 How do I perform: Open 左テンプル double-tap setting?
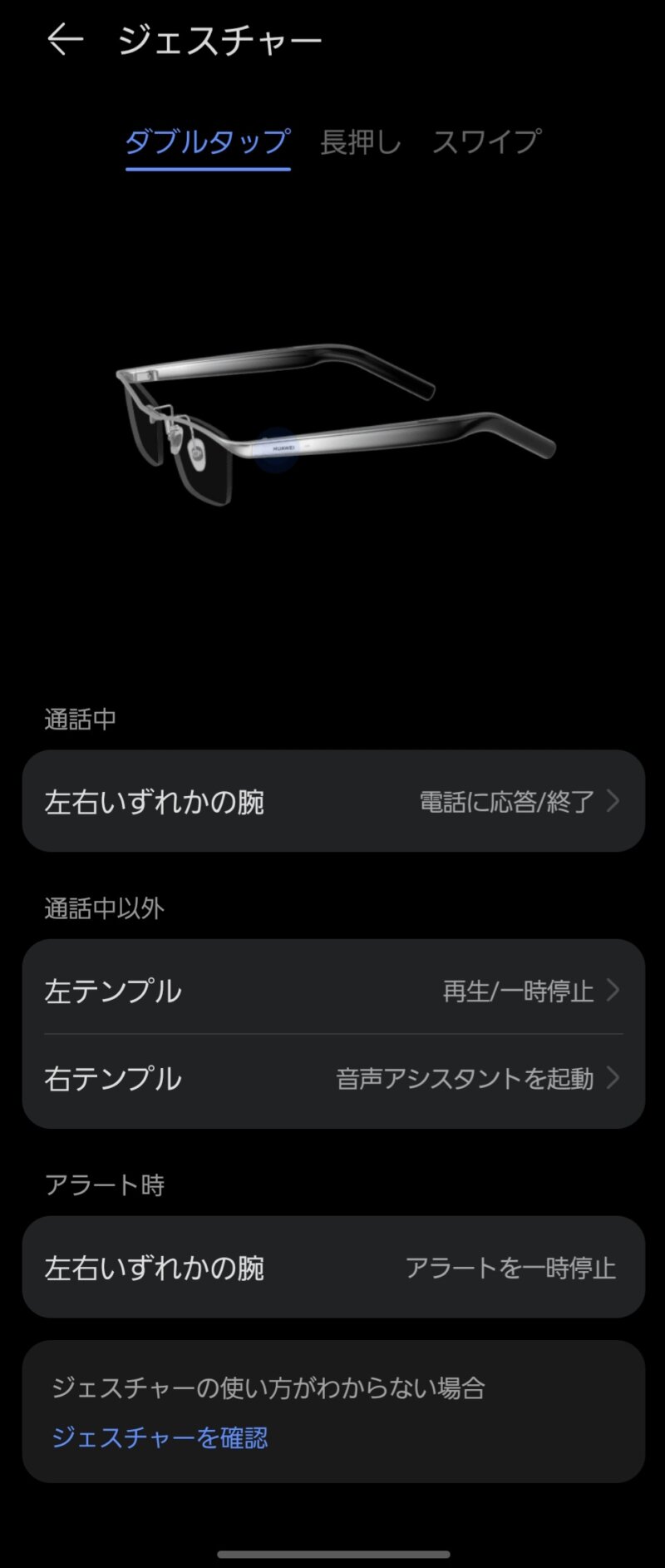(333, 990)
